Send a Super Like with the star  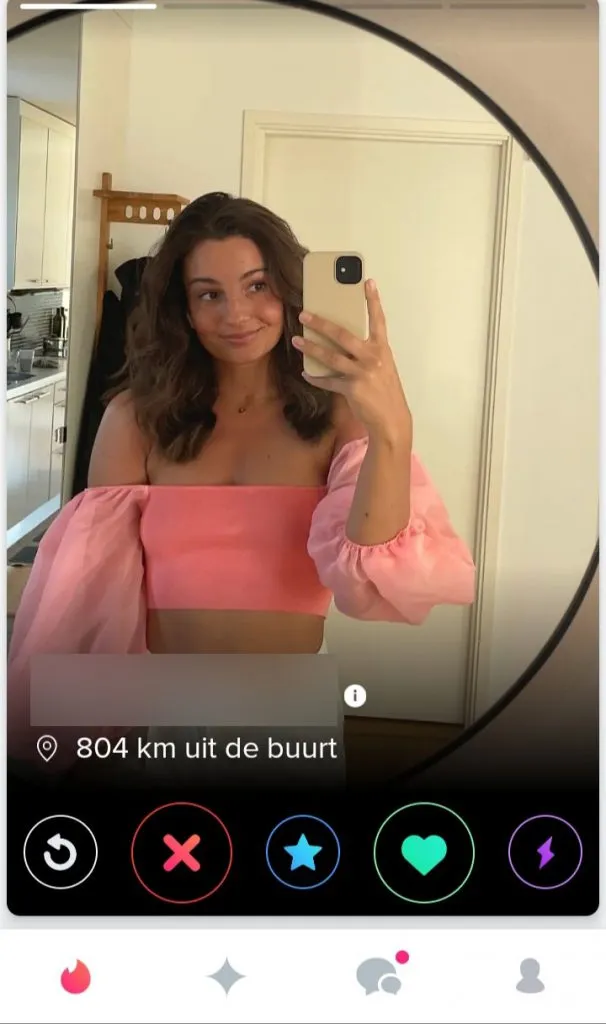303,853
